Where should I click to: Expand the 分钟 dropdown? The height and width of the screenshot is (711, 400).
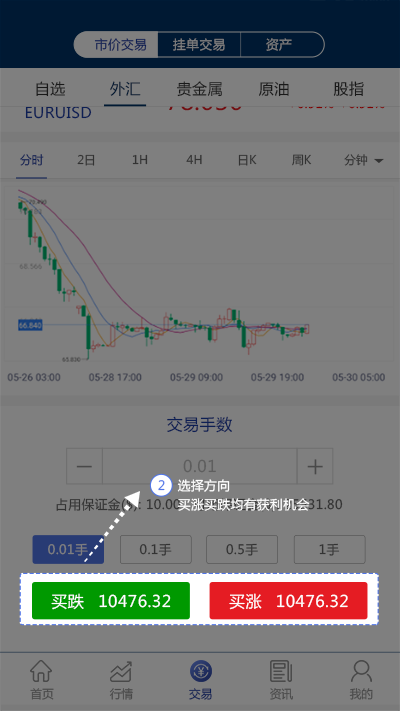point(364,160)
